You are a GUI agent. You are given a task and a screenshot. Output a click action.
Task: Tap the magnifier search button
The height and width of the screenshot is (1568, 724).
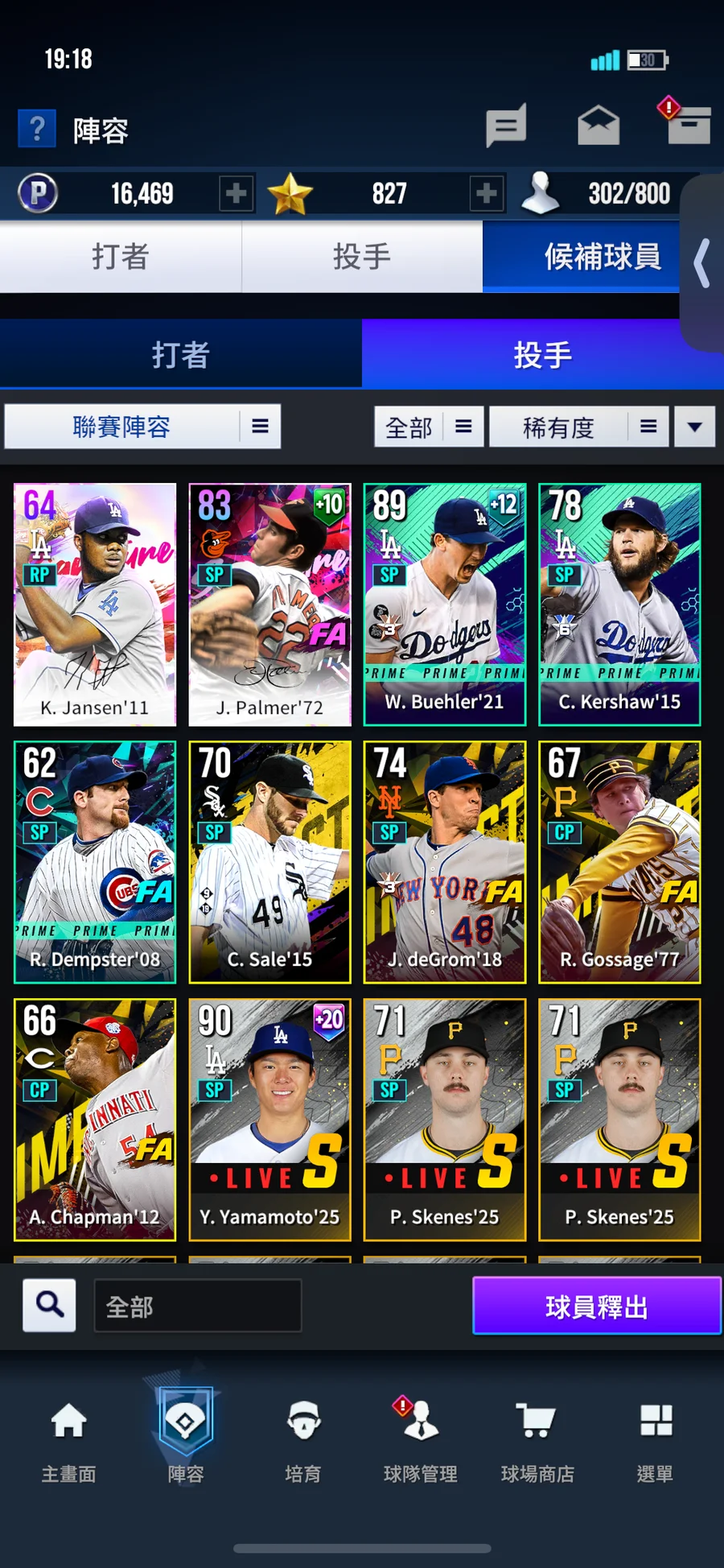(50, 1305)
